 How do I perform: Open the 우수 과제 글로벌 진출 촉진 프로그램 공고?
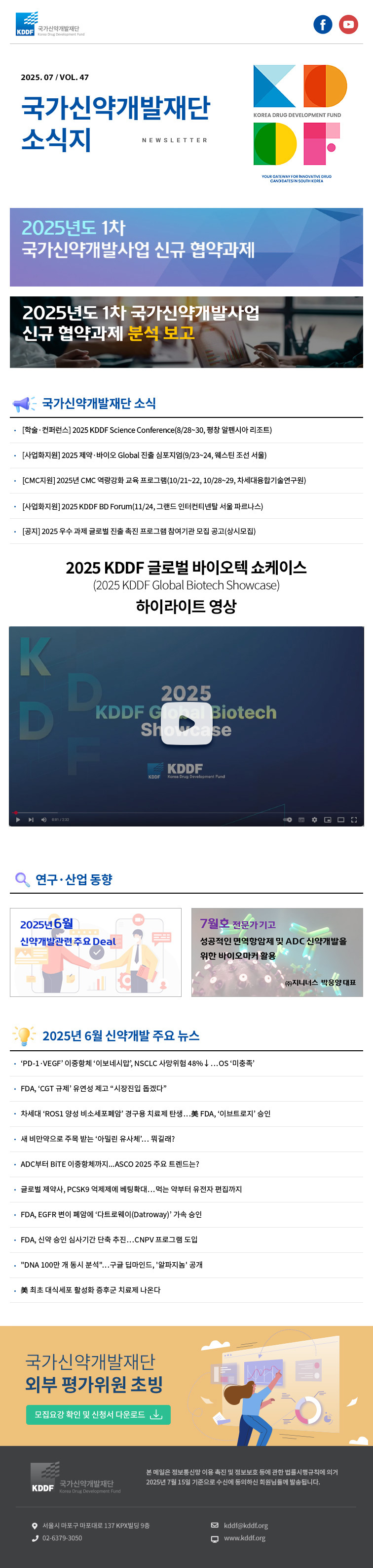click(x=139, y=531)
